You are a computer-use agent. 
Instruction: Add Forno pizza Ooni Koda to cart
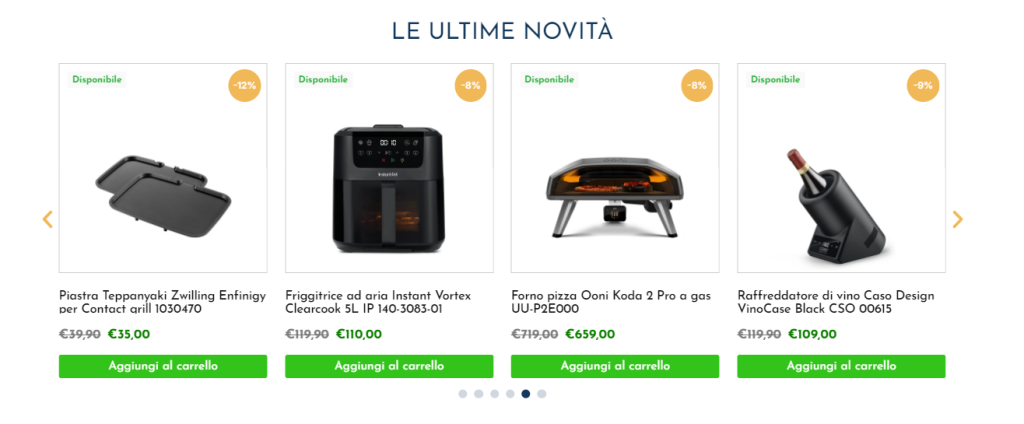click(615, 366)
